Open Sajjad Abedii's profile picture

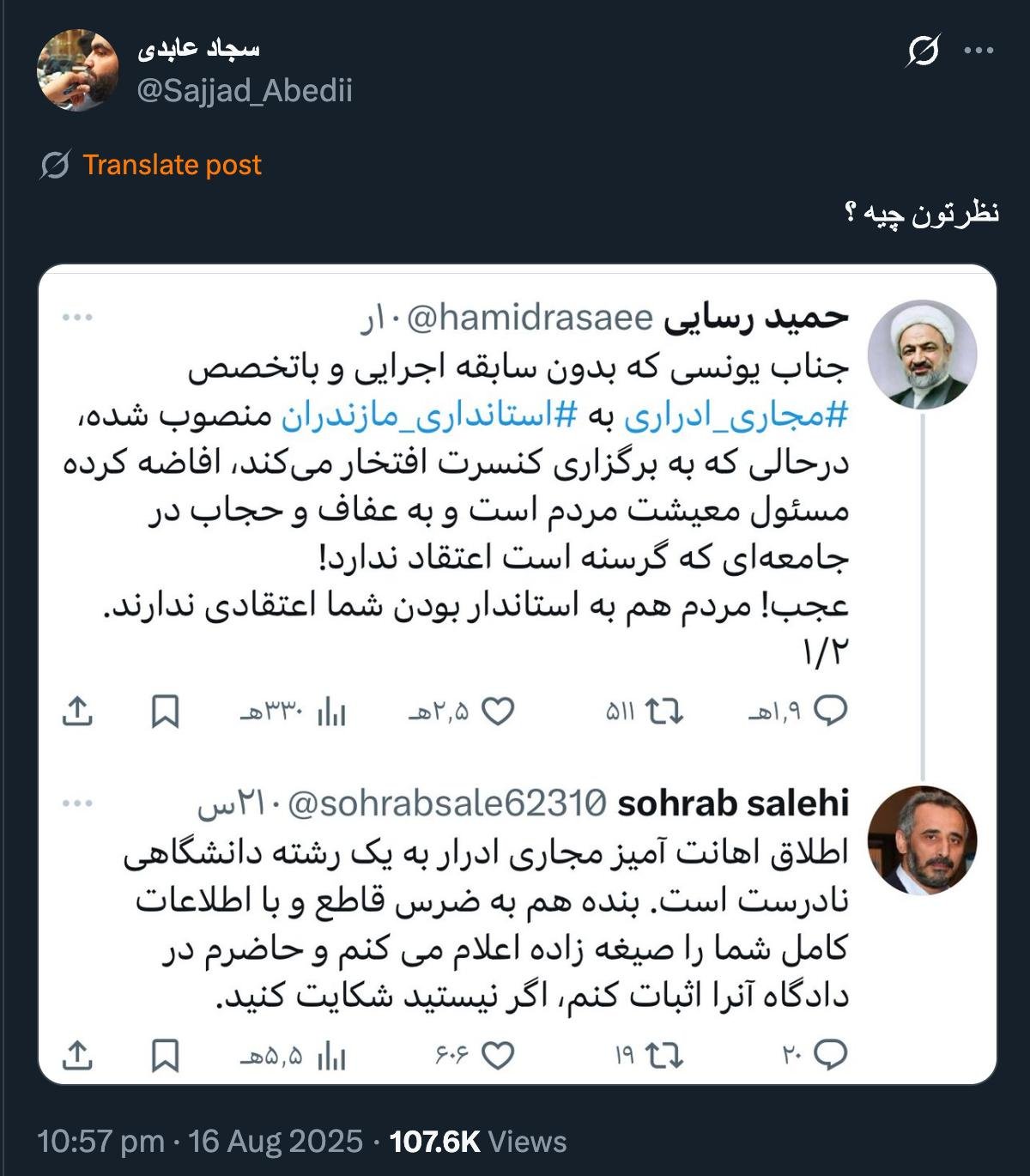78,70
